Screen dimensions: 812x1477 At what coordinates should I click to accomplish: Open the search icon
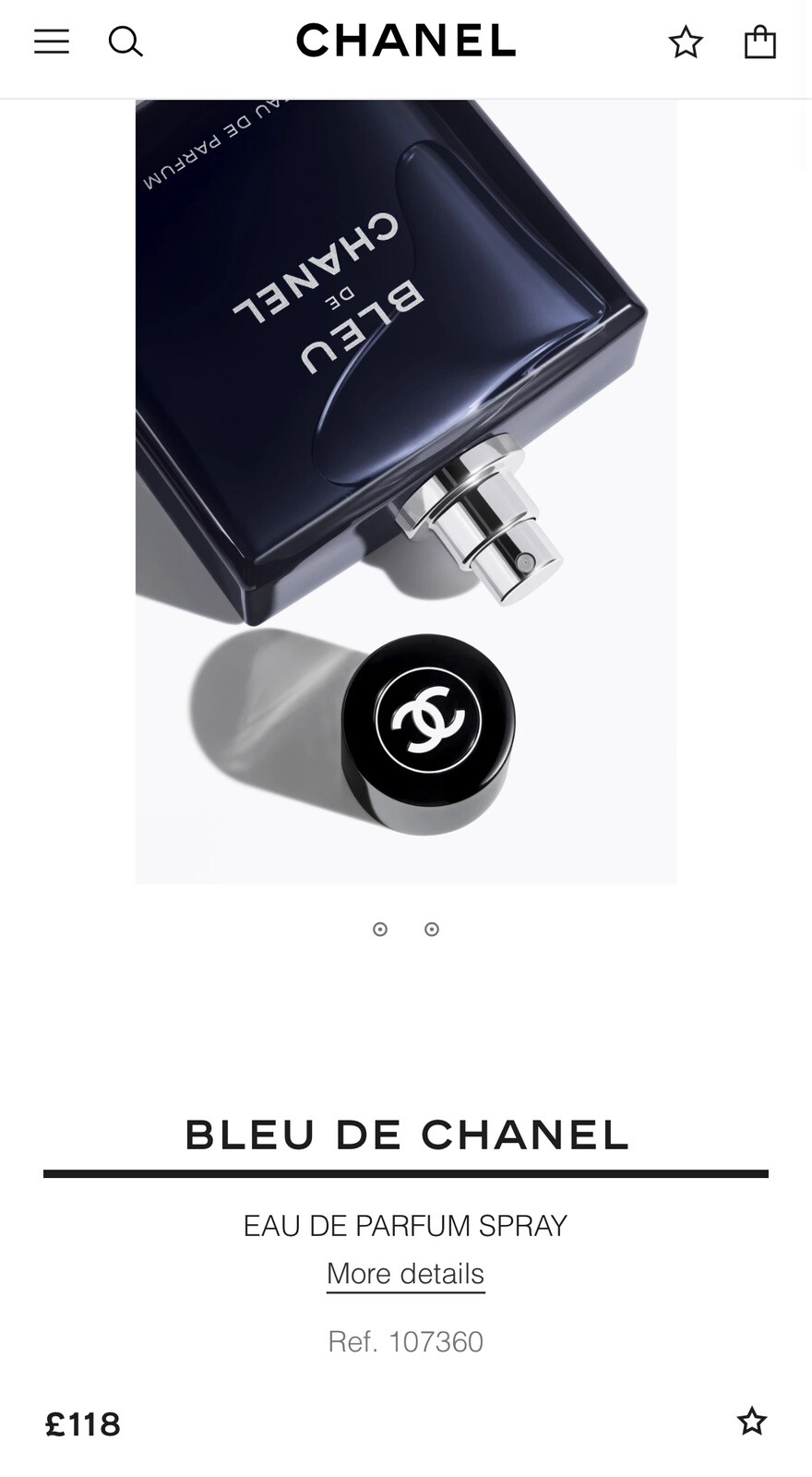click(125, 42)
